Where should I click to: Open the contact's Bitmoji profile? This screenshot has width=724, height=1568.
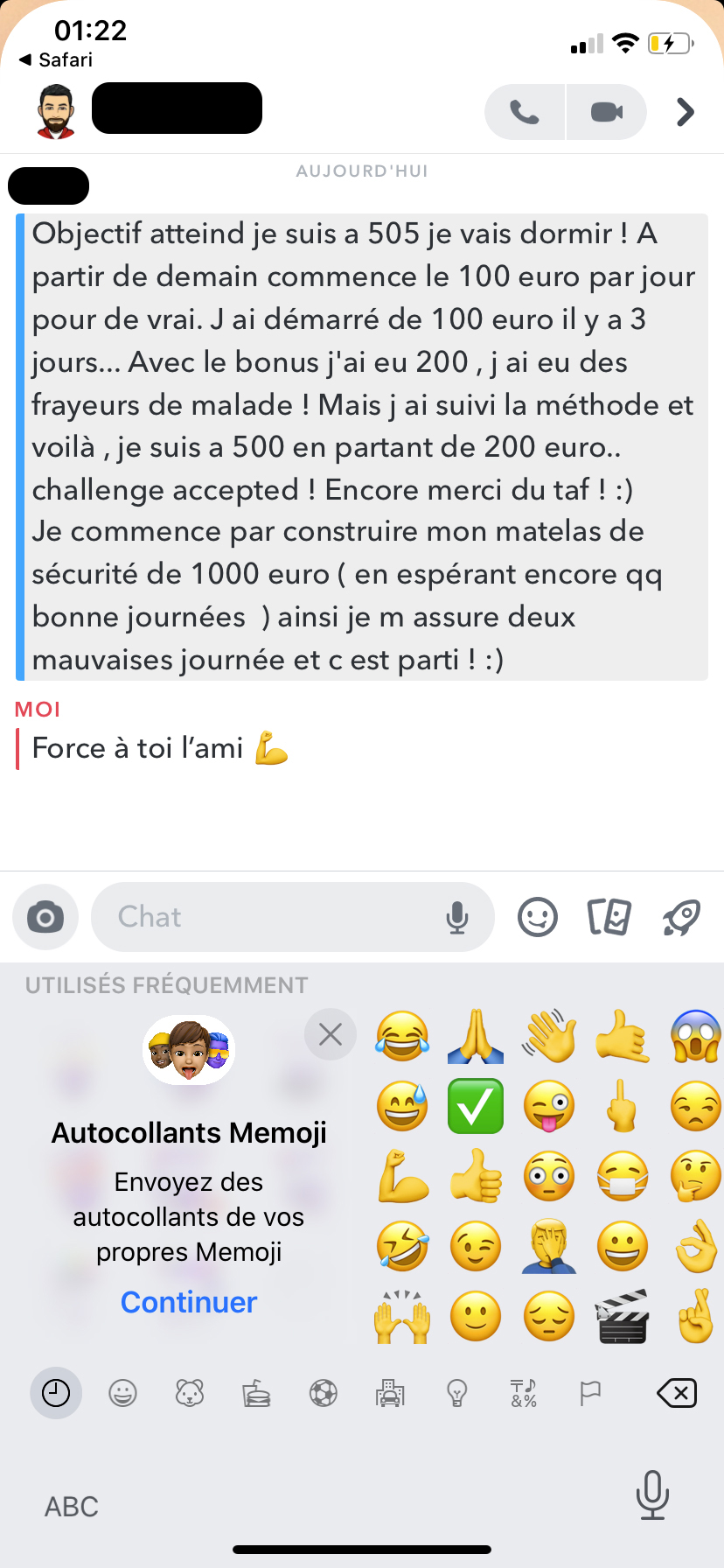57,111
